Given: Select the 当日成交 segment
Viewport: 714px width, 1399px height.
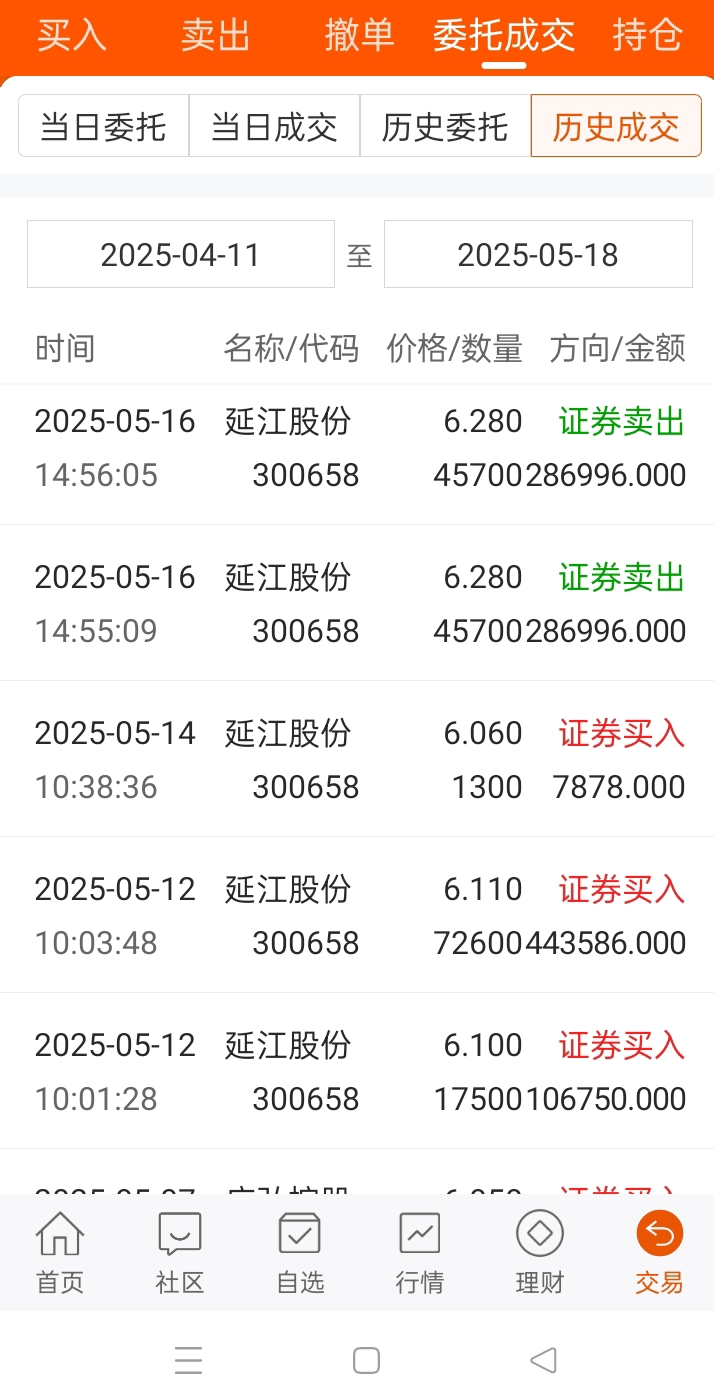Looking at the screenshot, I should coord(274,127).
